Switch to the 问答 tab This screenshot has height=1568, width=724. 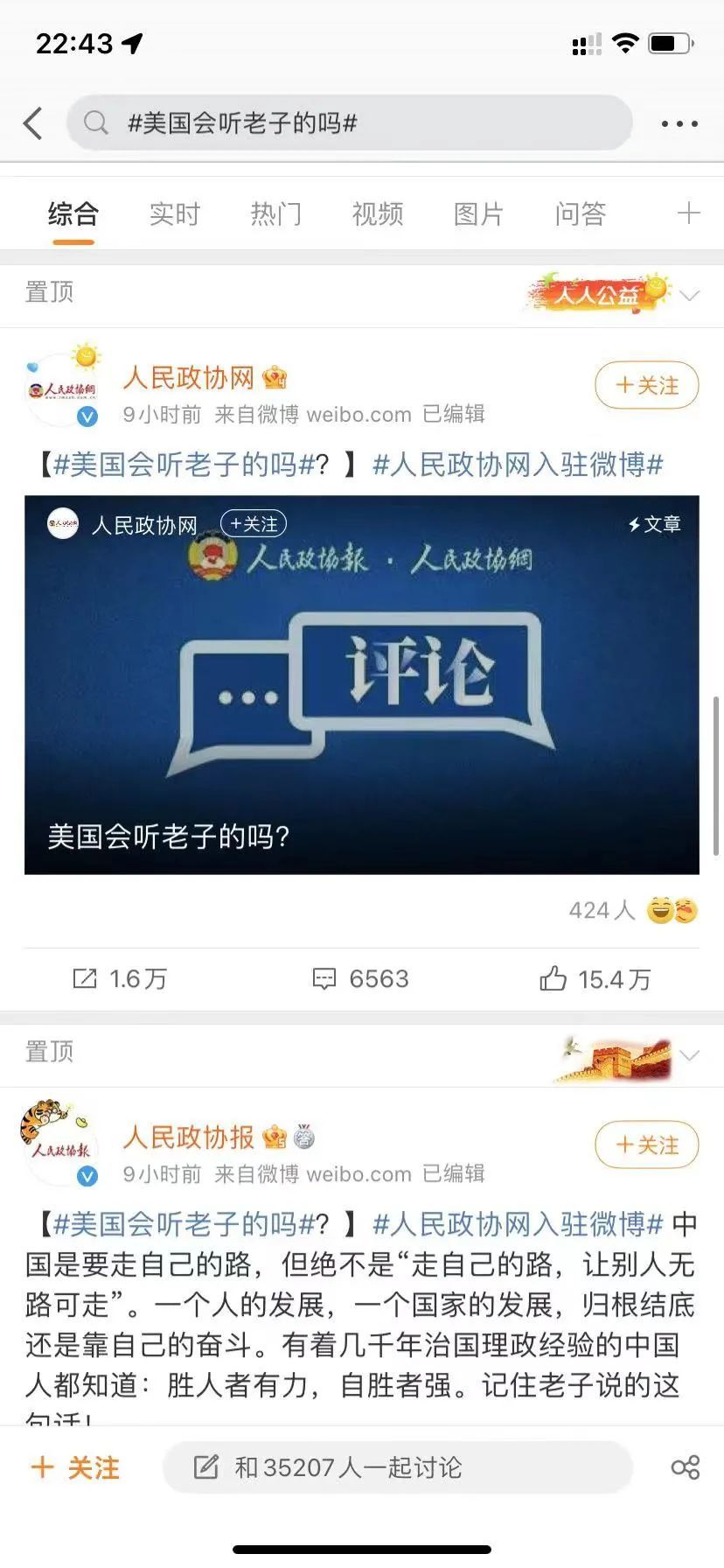(x=580, y=214)
